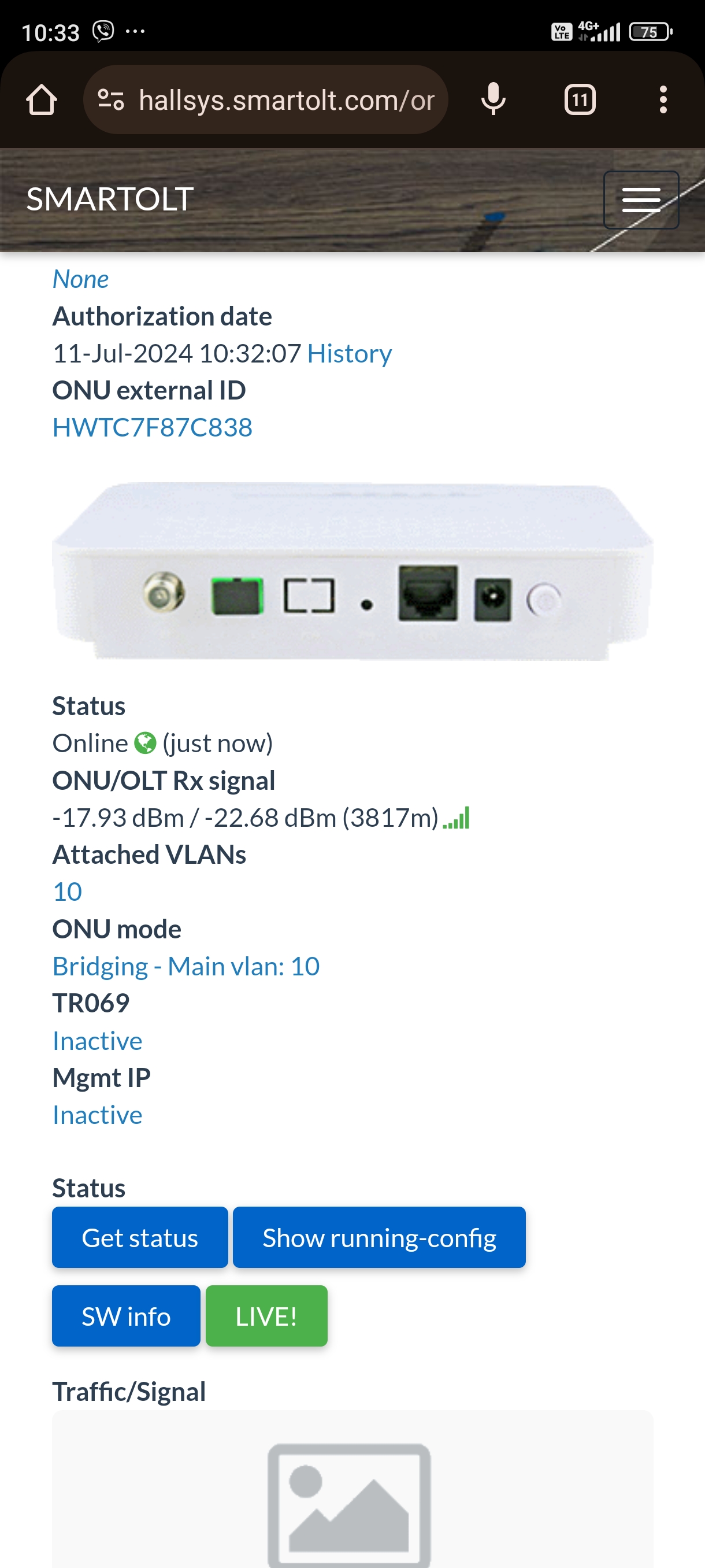The image size is (705, 1568).
Task: Open attached VLAN 10
Action: (68, 892)
